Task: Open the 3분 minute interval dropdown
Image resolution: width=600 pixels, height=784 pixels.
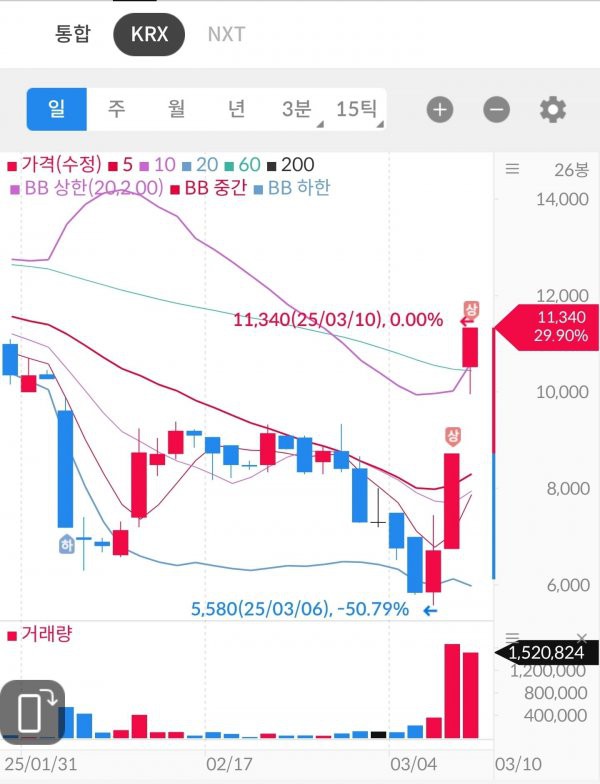Action: (x=297, y=109)
